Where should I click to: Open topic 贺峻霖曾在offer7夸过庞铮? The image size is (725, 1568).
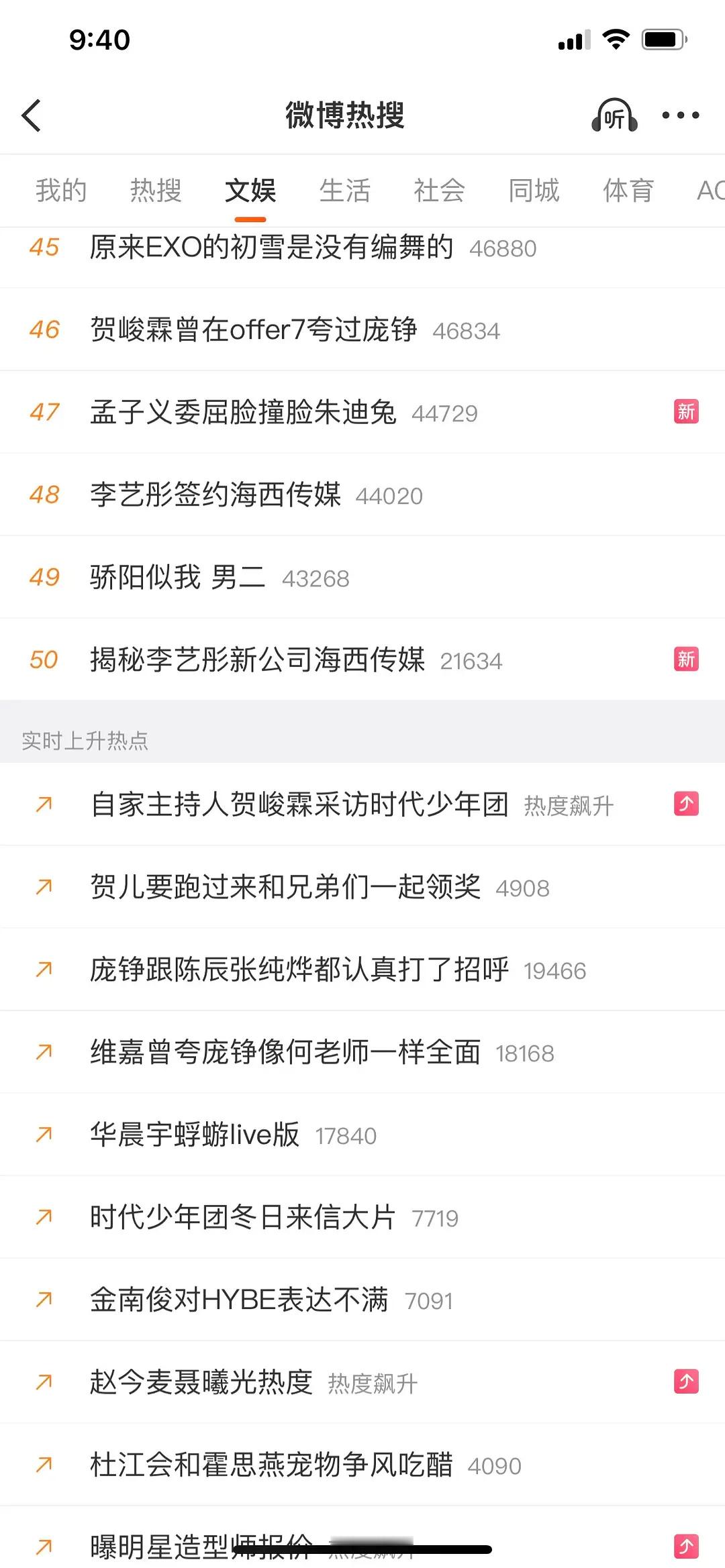pyautogui.click(x=254, y=329)
